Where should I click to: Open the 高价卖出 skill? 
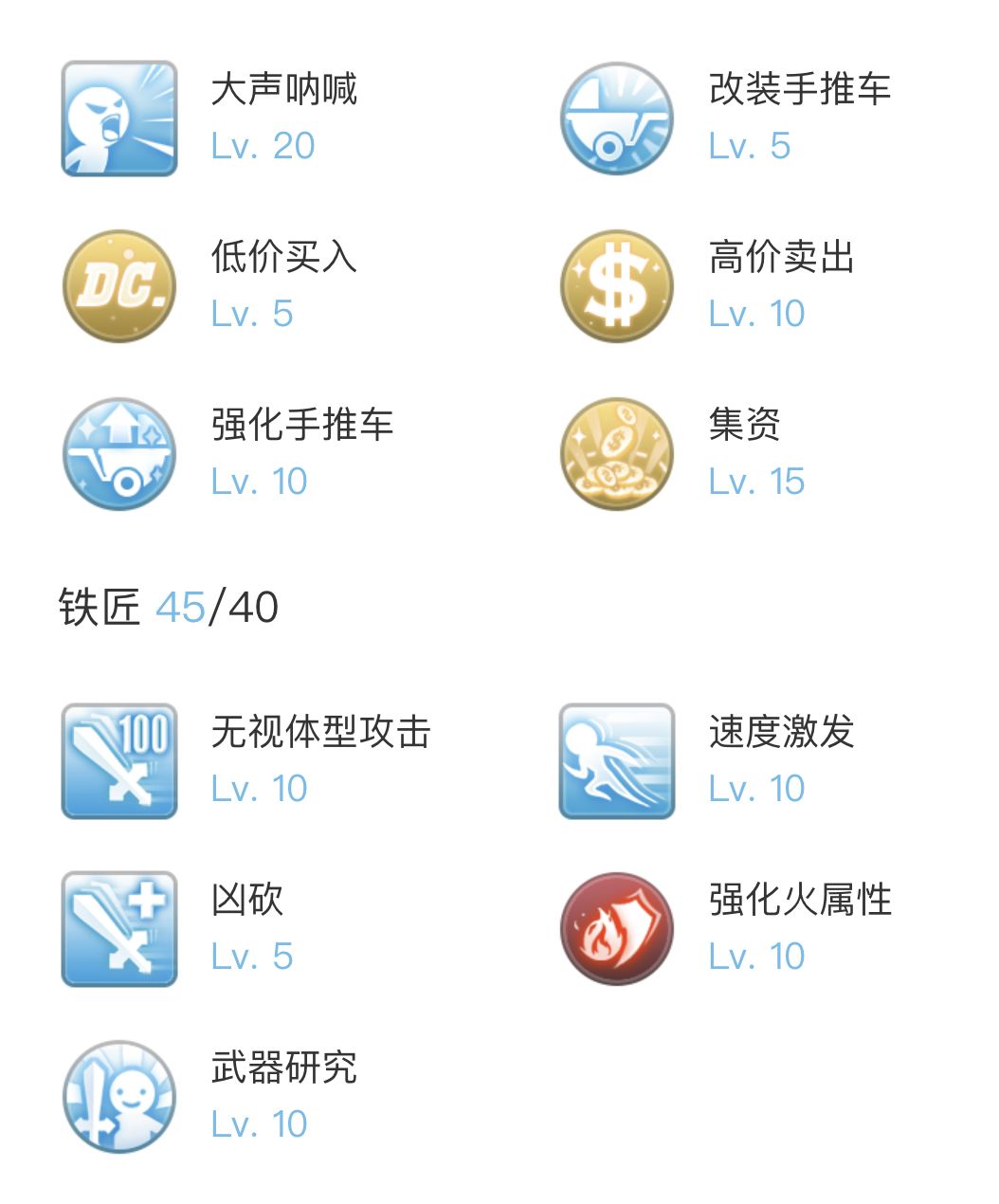(617, 286)
